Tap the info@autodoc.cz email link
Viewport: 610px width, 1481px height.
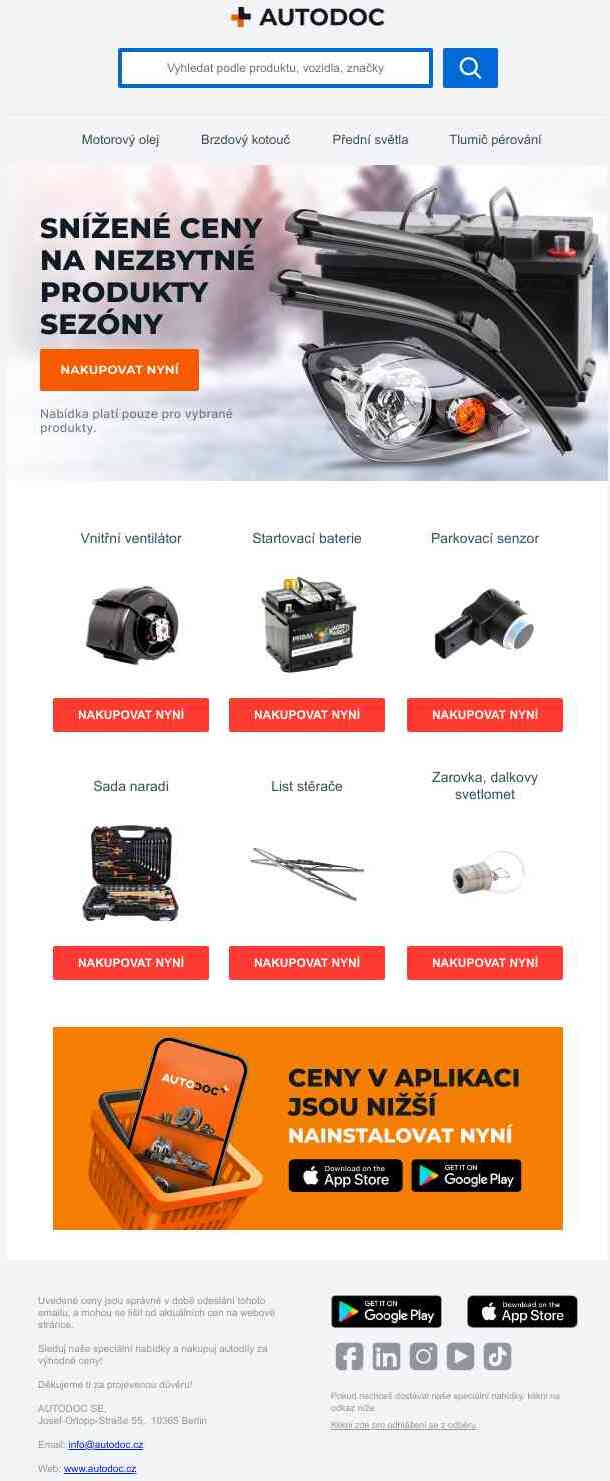point(105,1445)
